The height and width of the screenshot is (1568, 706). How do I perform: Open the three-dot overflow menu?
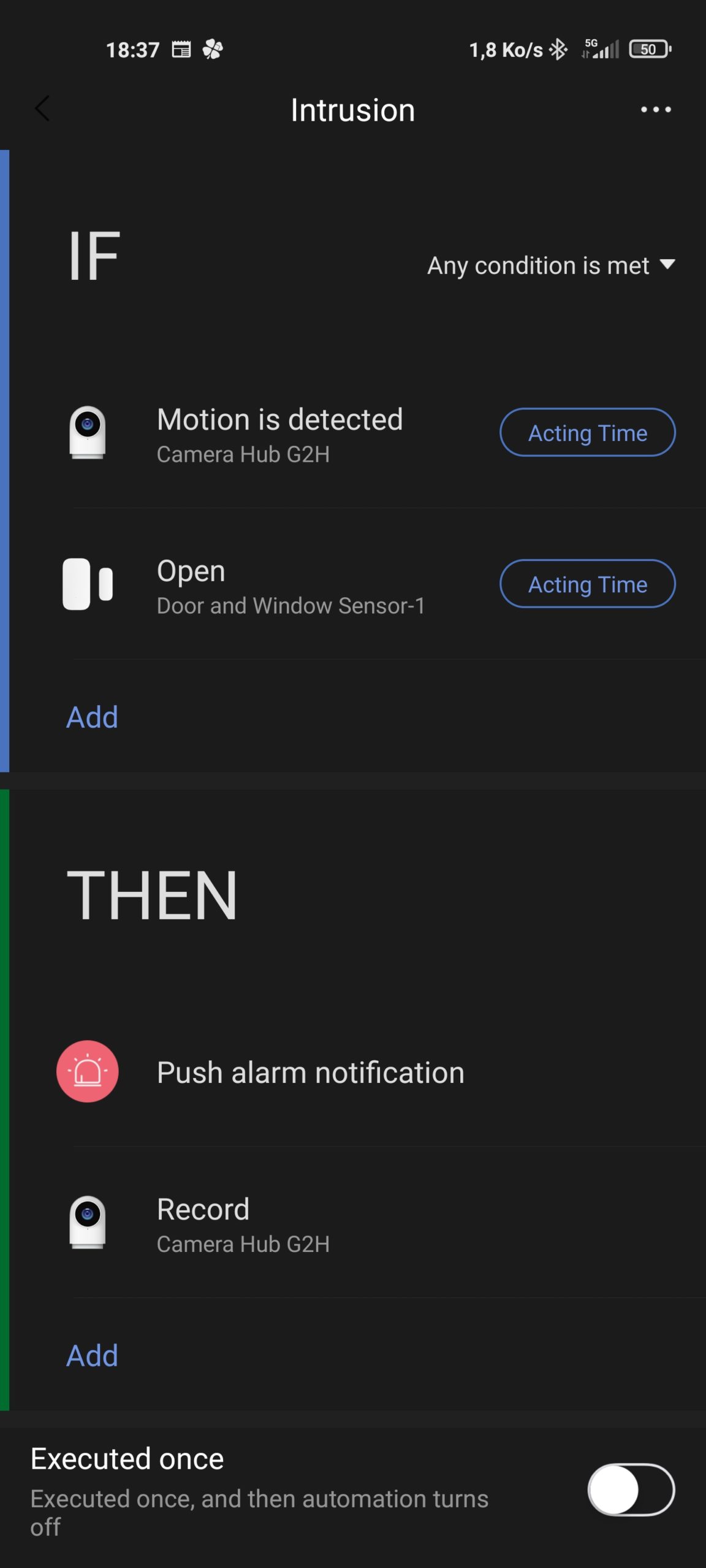point(656,110)
